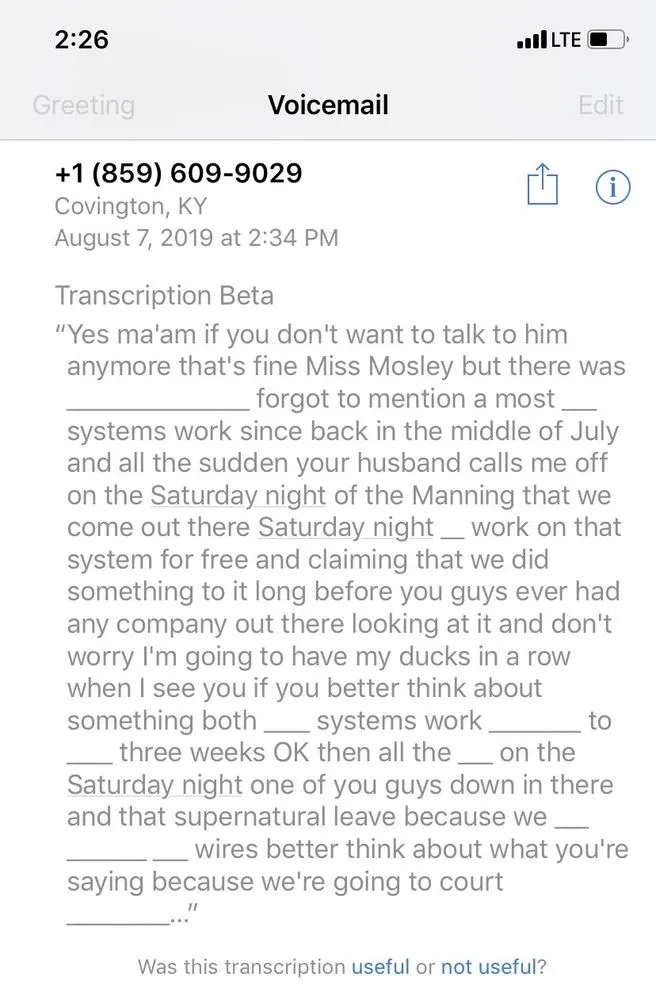Open the info details for this caller
This screenshot has width=656, height=1000.
pos(612,187)
